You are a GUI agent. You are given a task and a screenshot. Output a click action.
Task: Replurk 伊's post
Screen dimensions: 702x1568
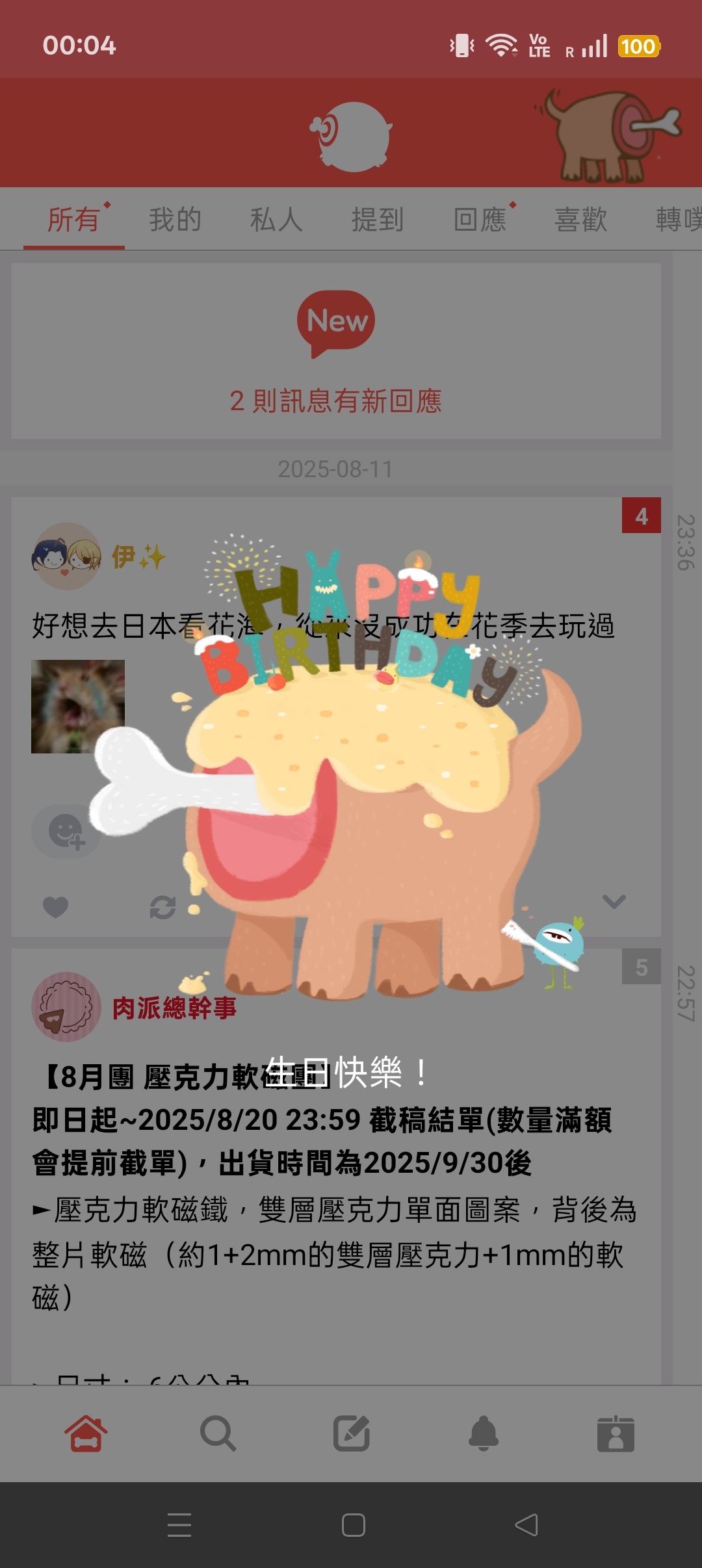162,907
